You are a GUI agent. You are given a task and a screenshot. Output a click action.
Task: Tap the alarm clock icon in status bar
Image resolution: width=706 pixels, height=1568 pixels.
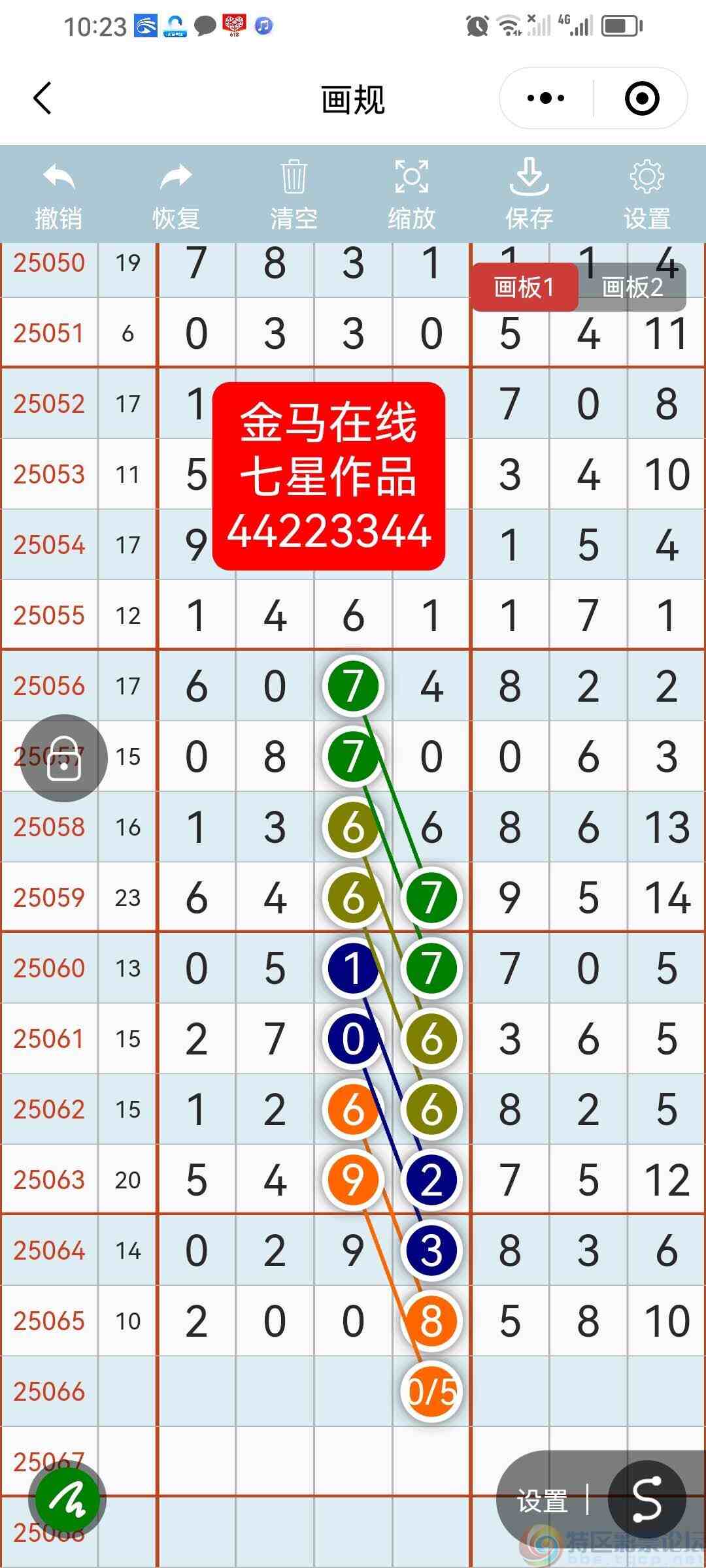pyautogui.click(x=477, y=27)
